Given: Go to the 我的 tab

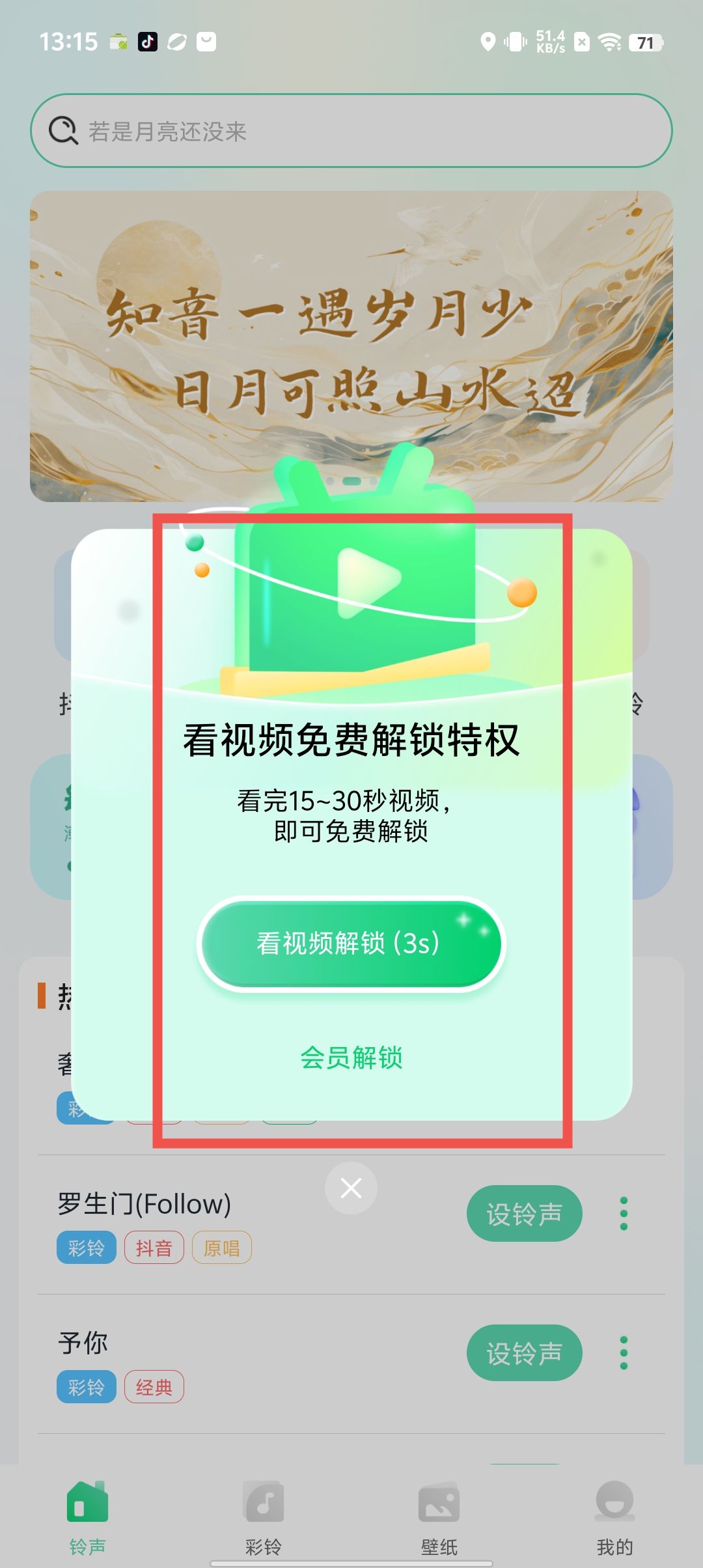Looking at the screenshot, I should (614, 1519).
